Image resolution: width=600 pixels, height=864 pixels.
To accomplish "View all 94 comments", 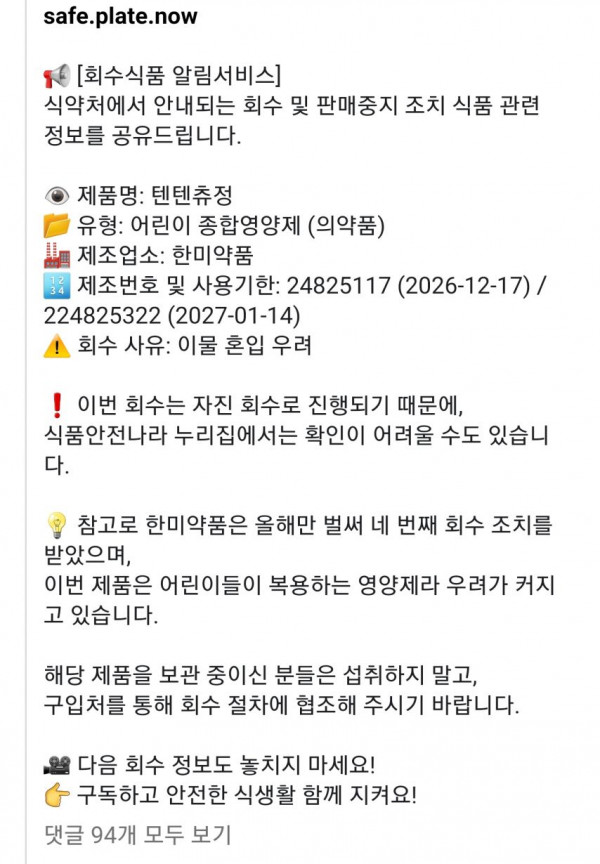I will coord(138,832).
